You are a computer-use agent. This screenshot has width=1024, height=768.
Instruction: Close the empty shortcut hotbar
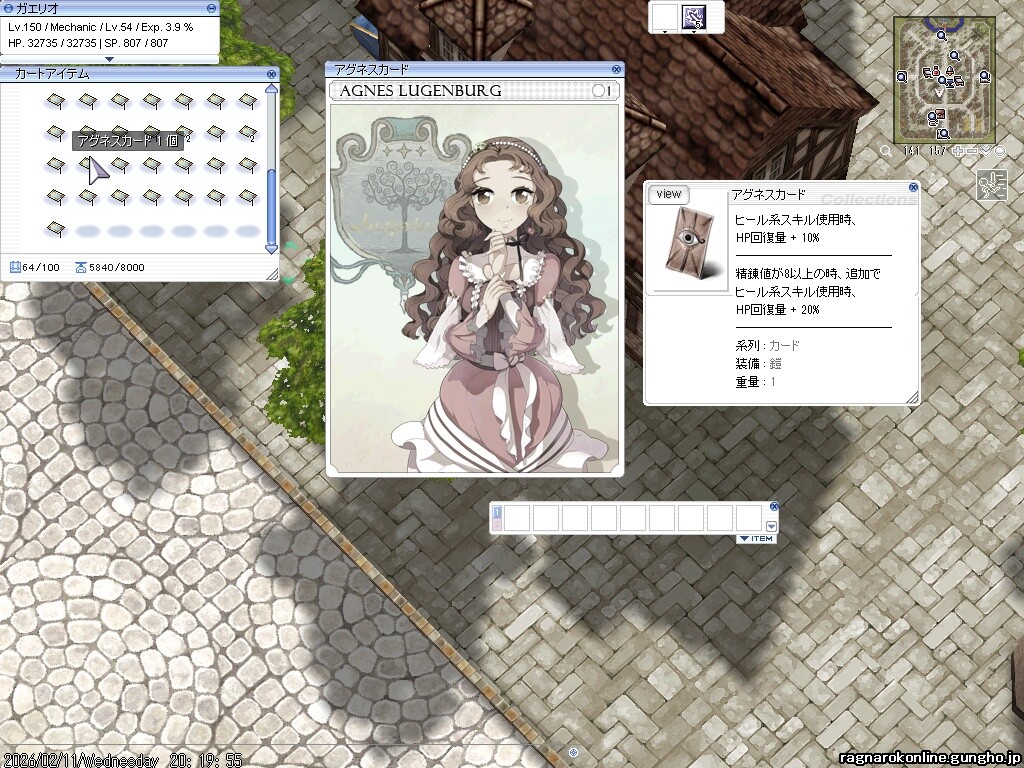[774, 506]
